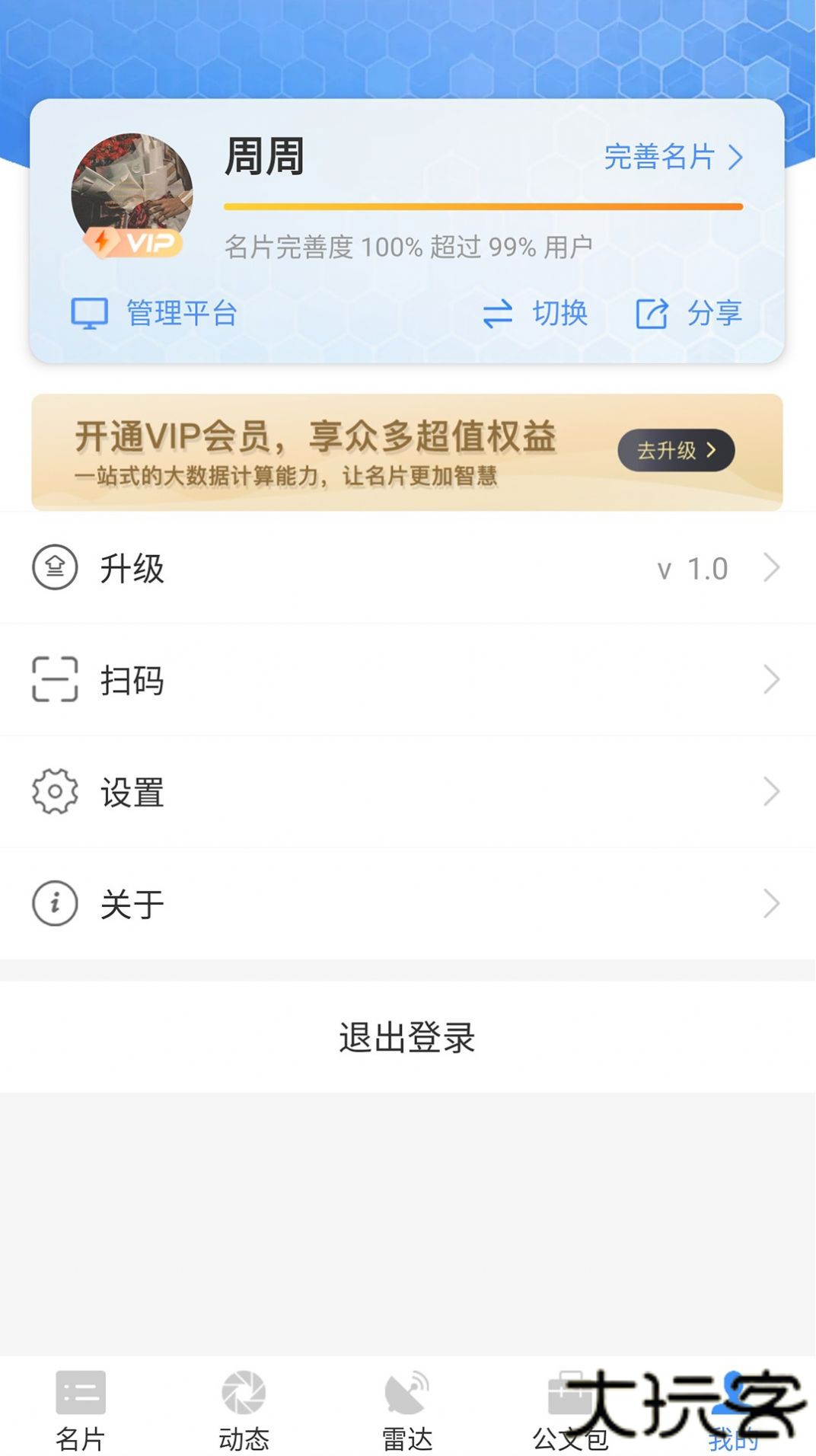Expand the 设置 settings row chevron
This screenshot has width=816, height=1456.
coord(770,792)
